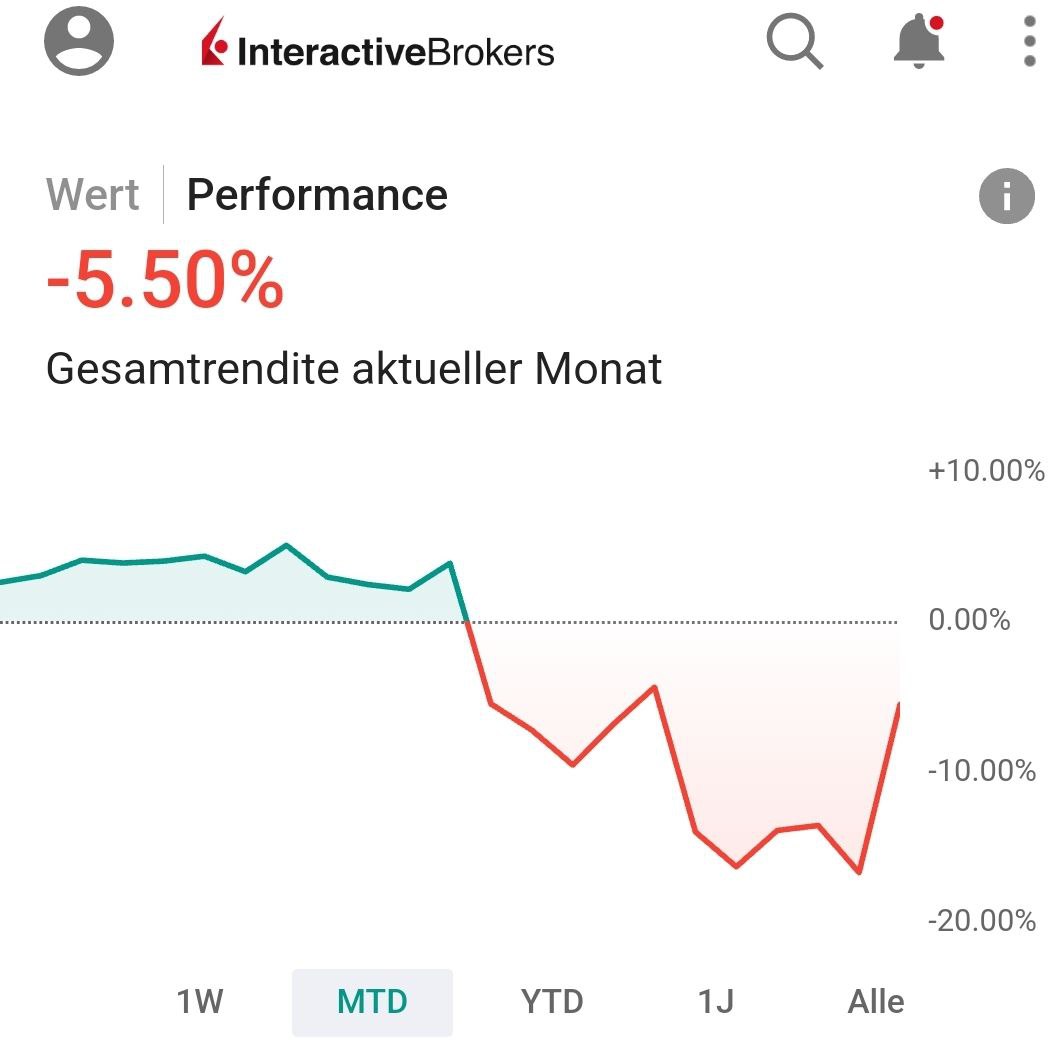Choose the Alle time range
The width and height of the screenshot is (1049, 1043).
pos(876,1001)
